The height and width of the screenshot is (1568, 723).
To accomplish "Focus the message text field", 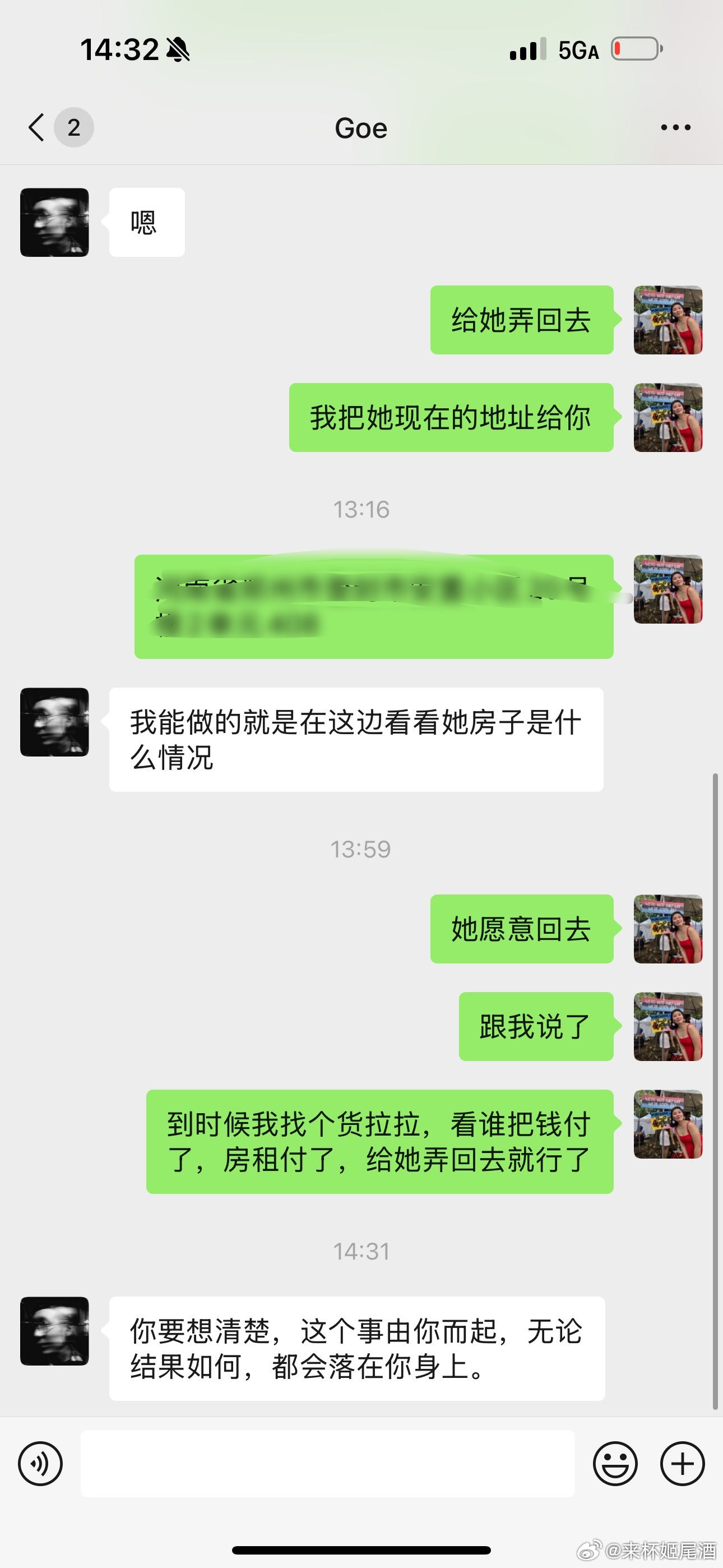I will pos(327,1463).
